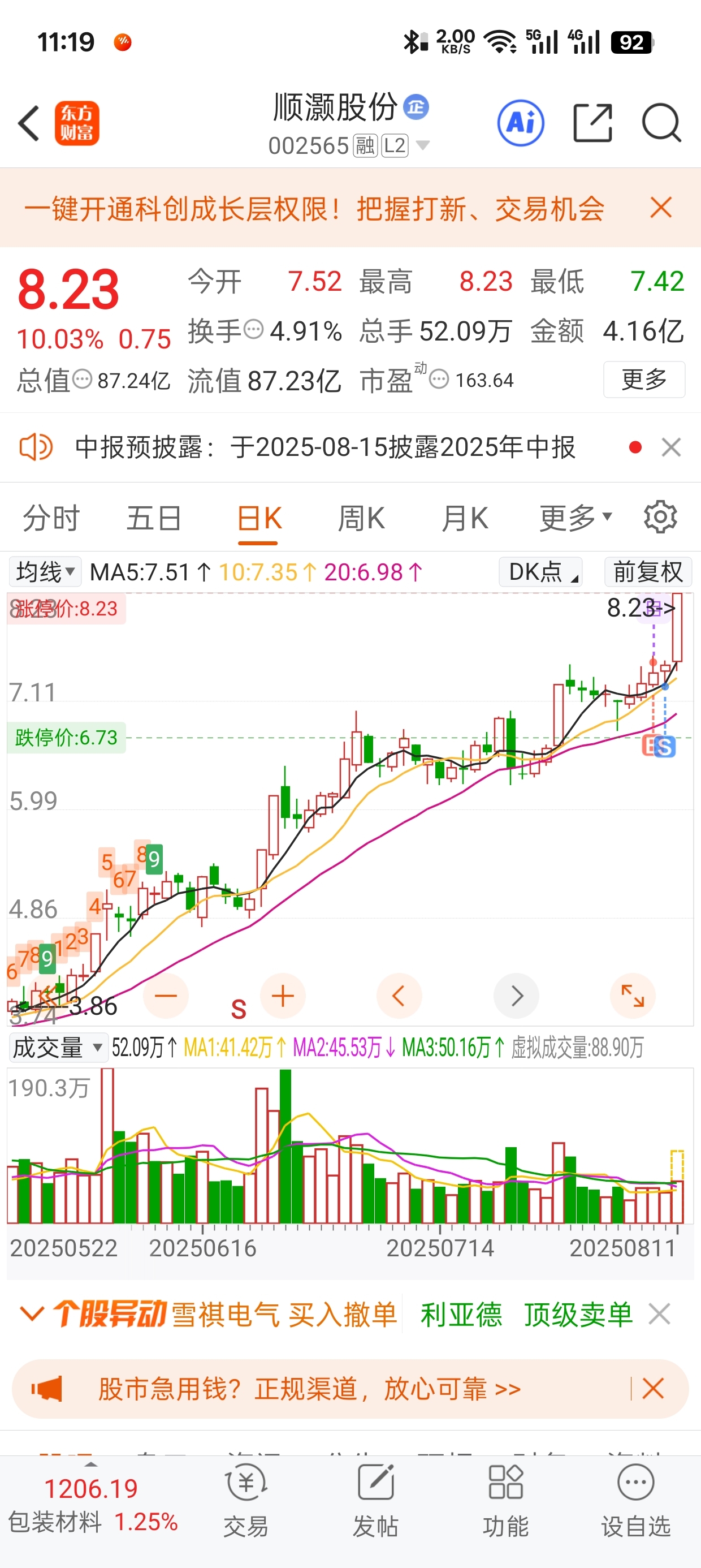Screen dimensions: 701x1568
Task: Open the stock search magnifier
Action: 661,123
